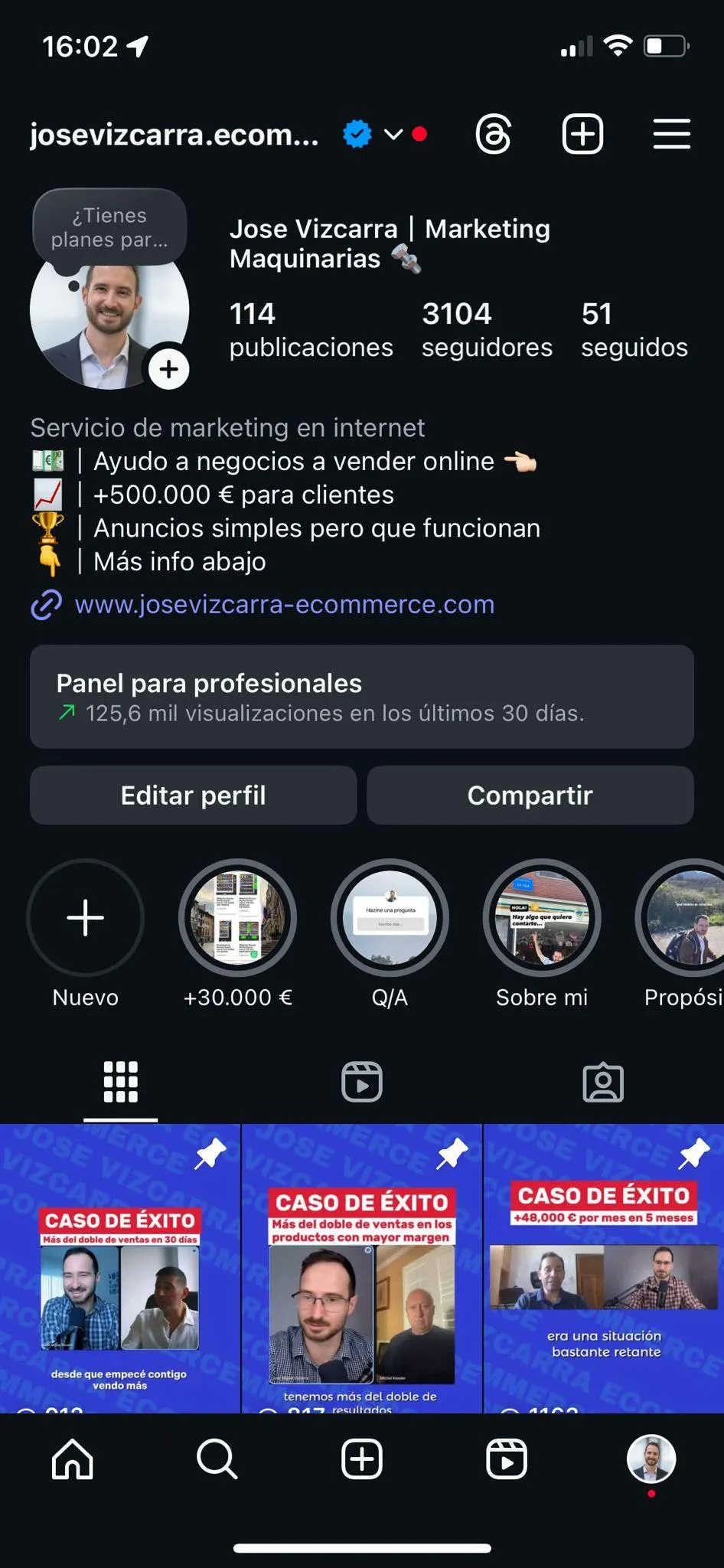
Task: View the +30.000 € story highlight
Action: point(237,918)
